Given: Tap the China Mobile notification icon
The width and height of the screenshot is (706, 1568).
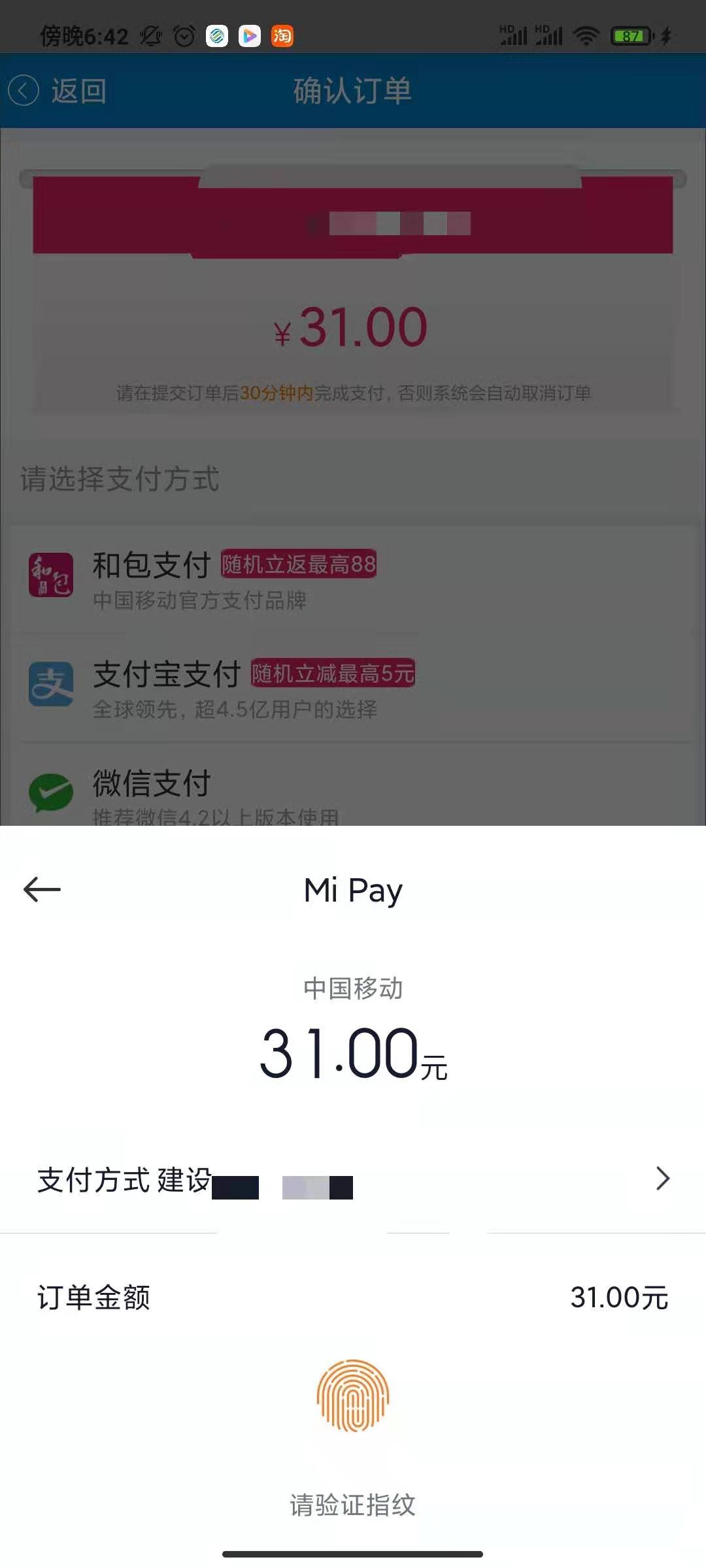Looking at the screenshot, I should (x=216, y=37).
